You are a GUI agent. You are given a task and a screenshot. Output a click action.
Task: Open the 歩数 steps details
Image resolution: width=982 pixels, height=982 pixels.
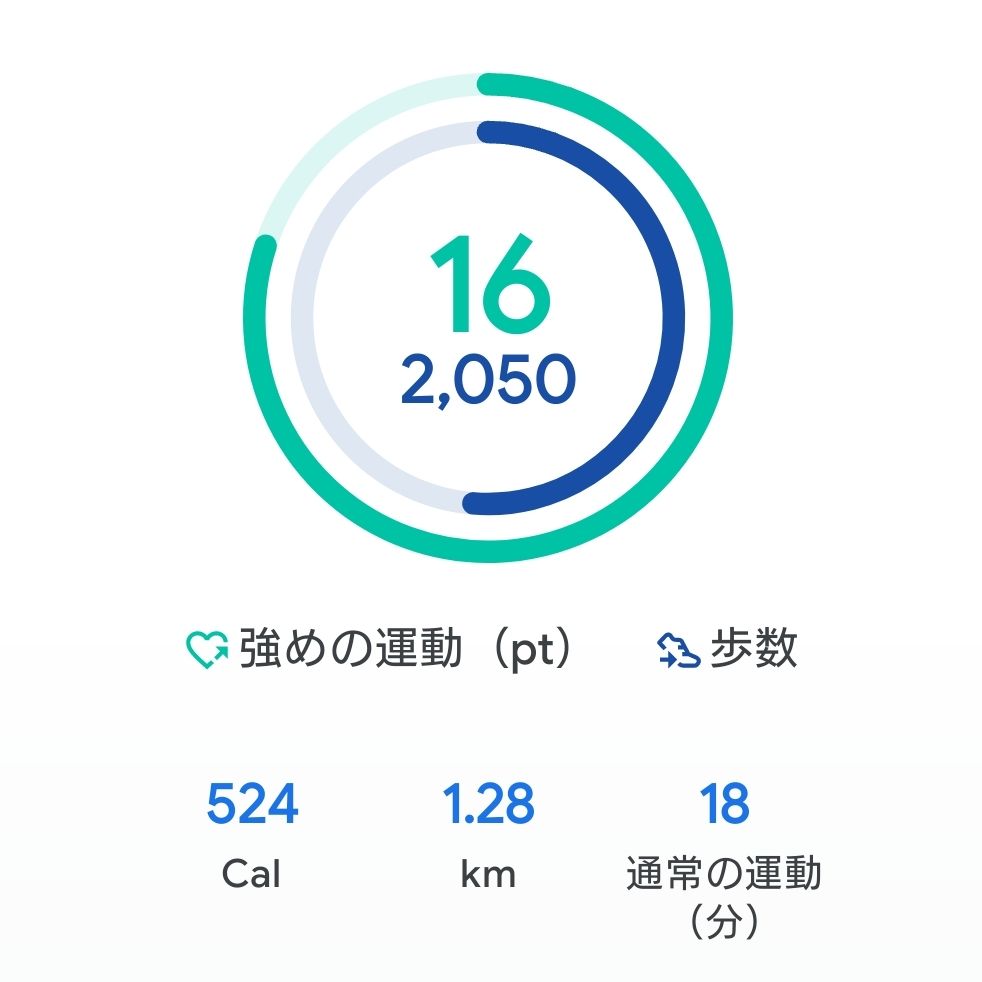[727, 648]
